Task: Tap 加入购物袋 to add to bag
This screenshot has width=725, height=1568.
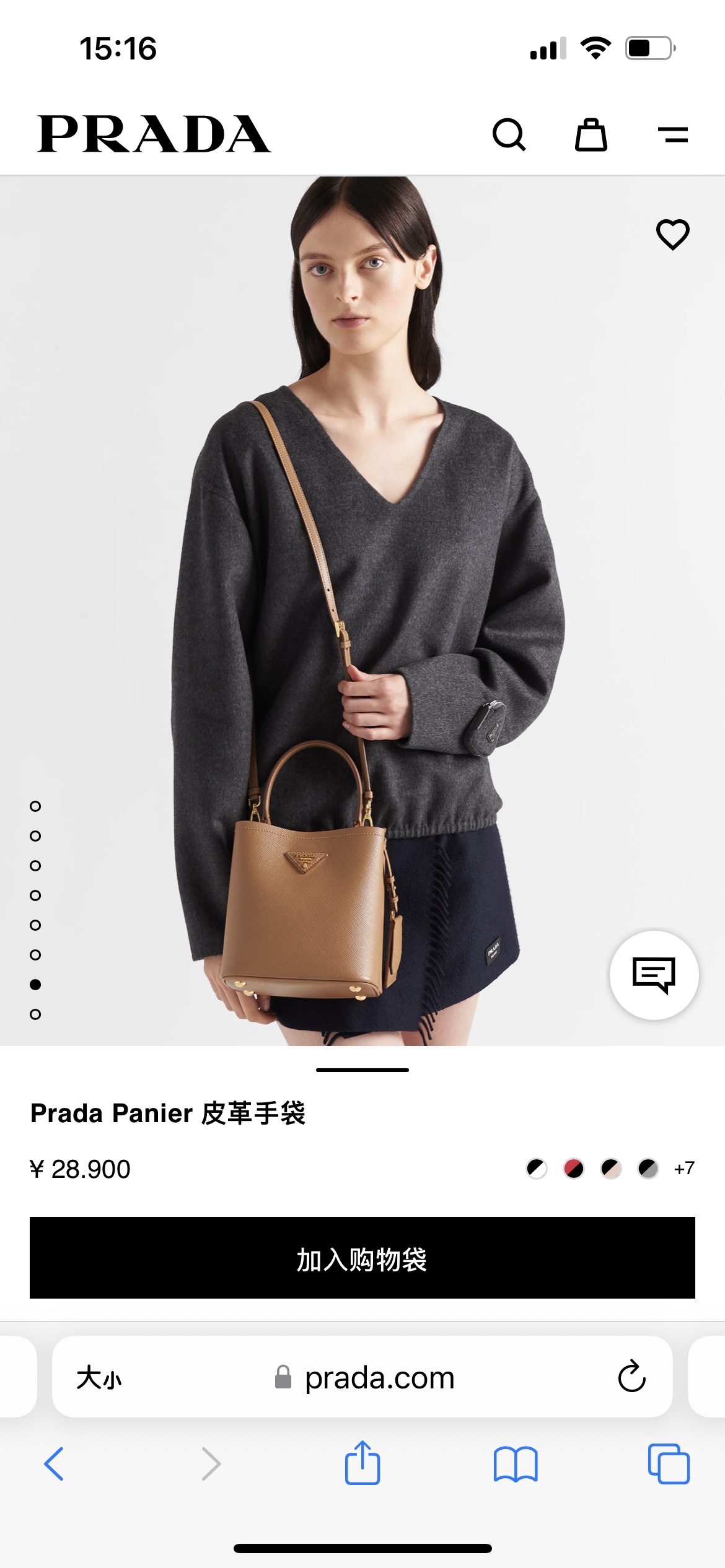Action: pyautogui.click(x=362, y=1257)
